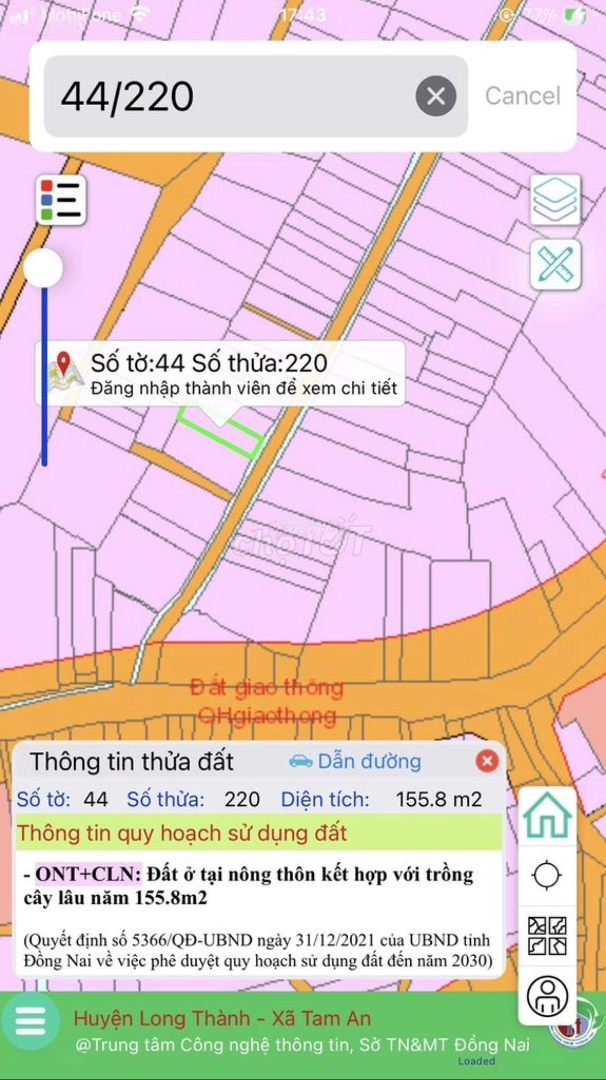This screenshot has width=606, height=1080.
Task: Open the map layers panel
Action: coord(555,200)
